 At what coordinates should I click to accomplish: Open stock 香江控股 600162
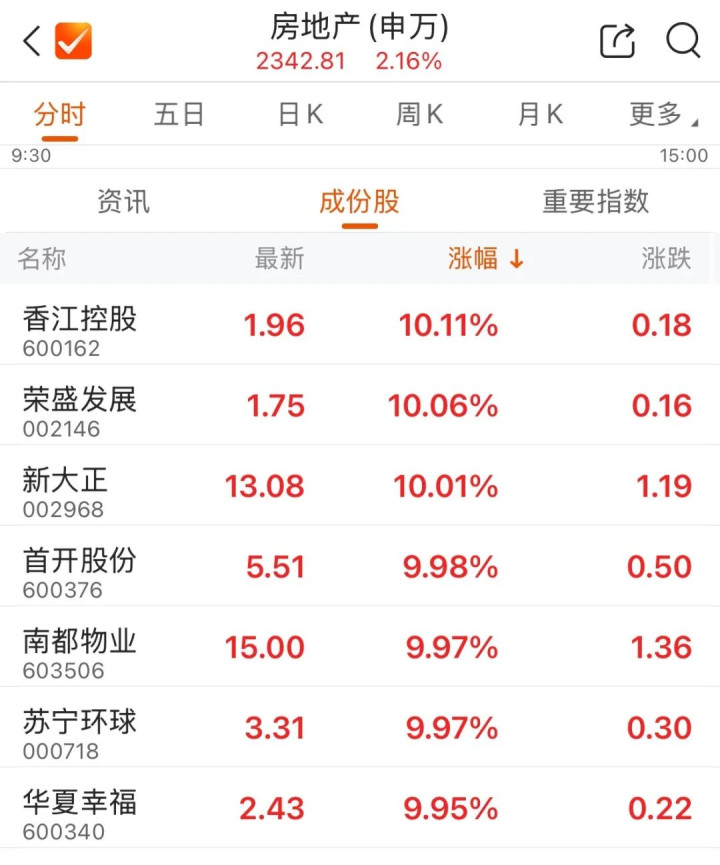[x=80, y=329]
